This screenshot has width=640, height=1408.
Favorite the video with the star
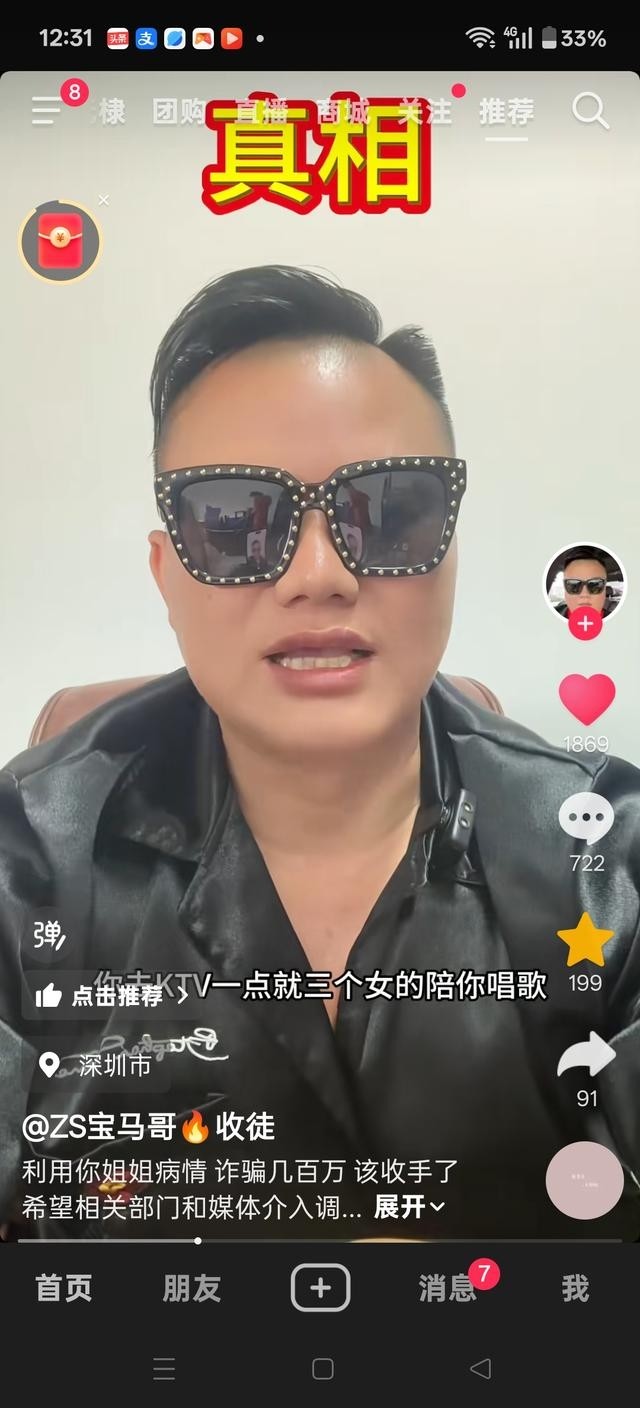585,940
